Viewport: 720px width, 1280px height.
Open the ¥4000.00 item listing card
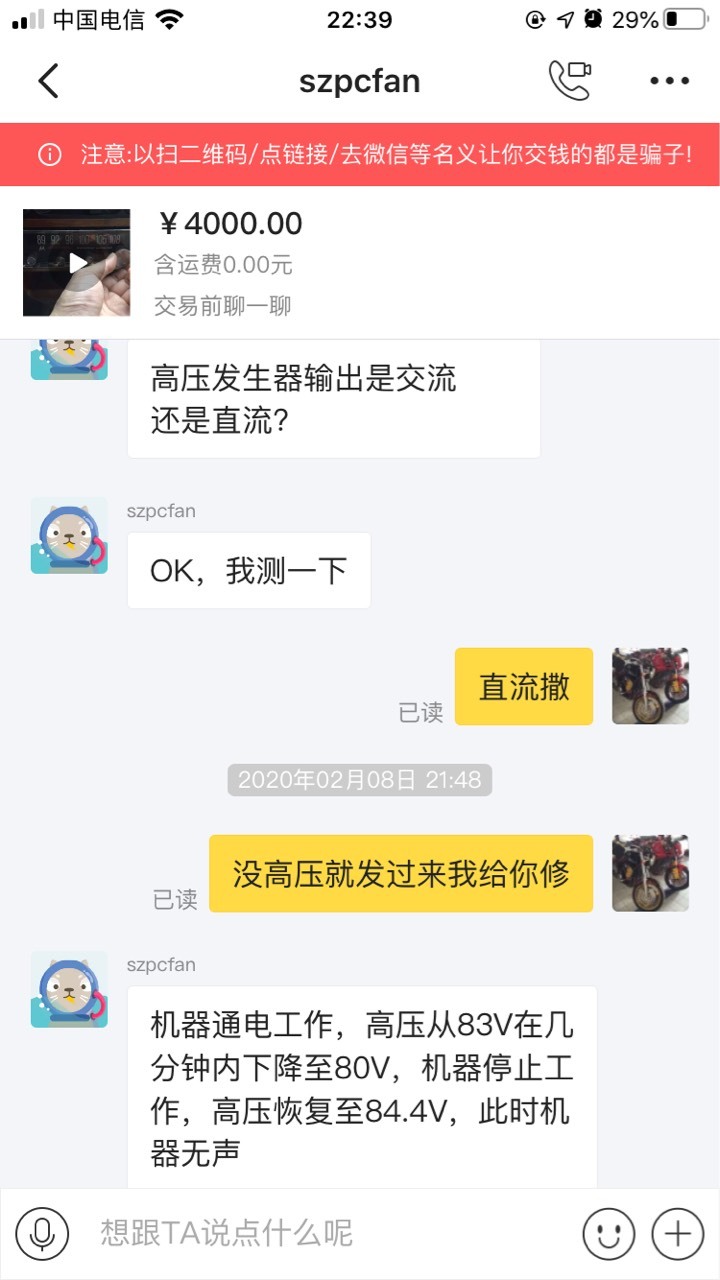[x=360, y=262]
